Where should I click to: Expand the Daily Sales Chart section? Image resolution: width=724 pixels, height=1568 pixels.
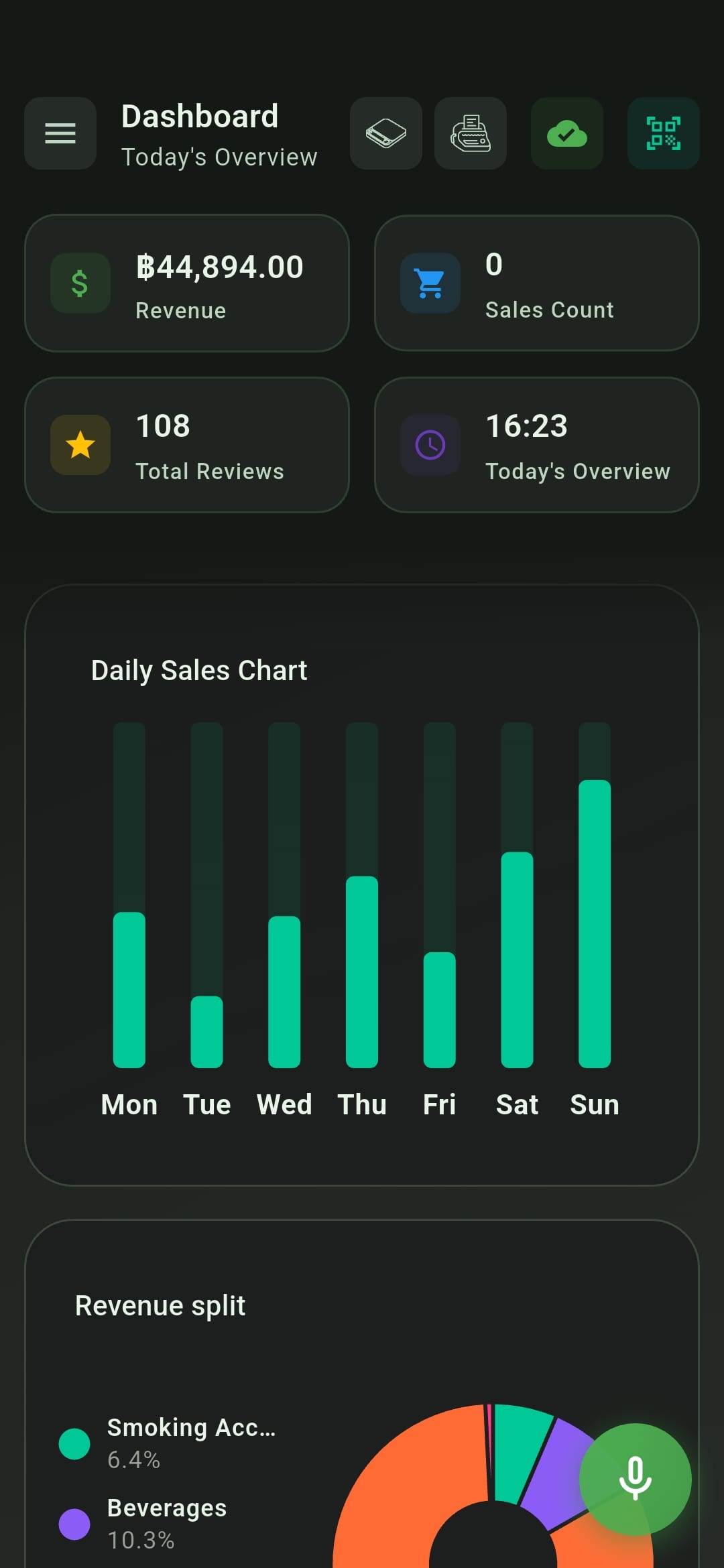[x=199, y=669]
